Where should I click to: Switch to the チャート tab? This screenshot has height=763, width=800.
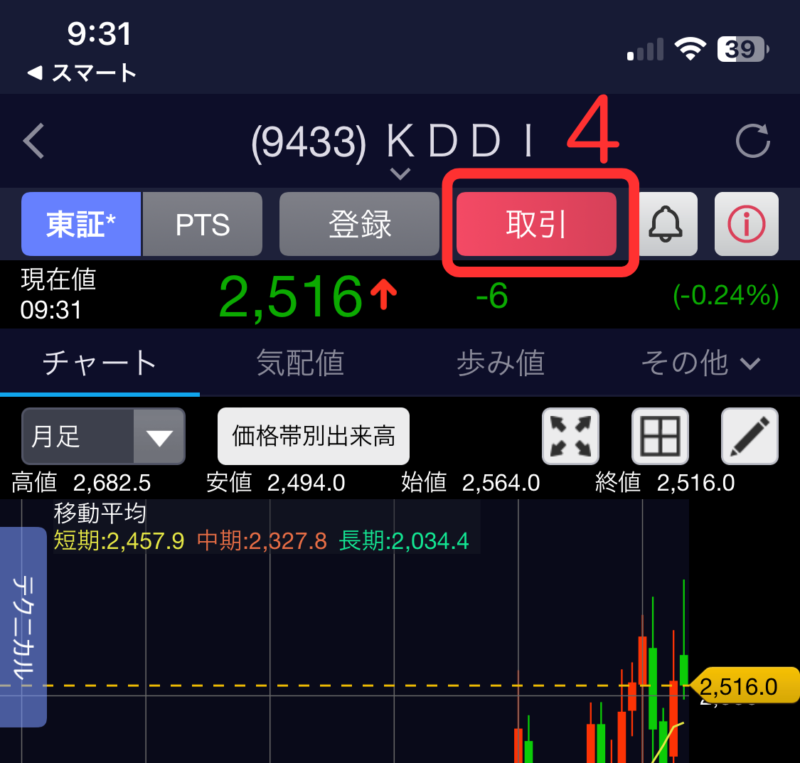point(99,362)
